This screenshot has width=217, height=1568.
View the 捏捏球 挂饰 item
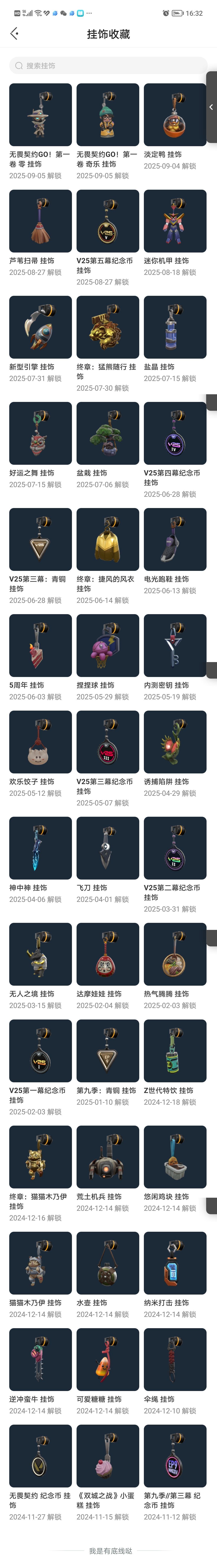coord(107,645)
